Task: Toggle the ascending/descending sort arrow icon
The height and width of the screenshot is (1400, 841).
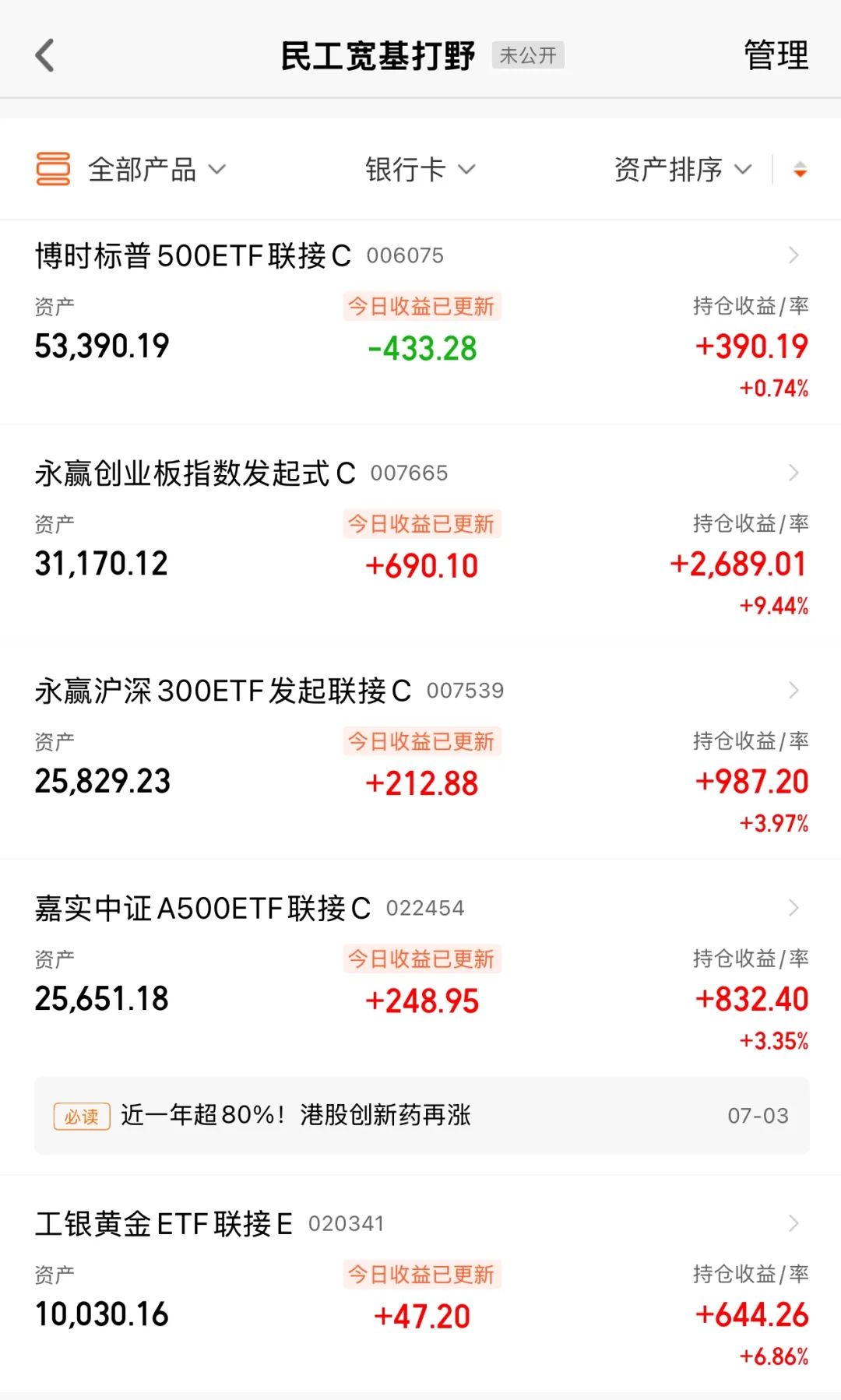Action: (800, 169)
